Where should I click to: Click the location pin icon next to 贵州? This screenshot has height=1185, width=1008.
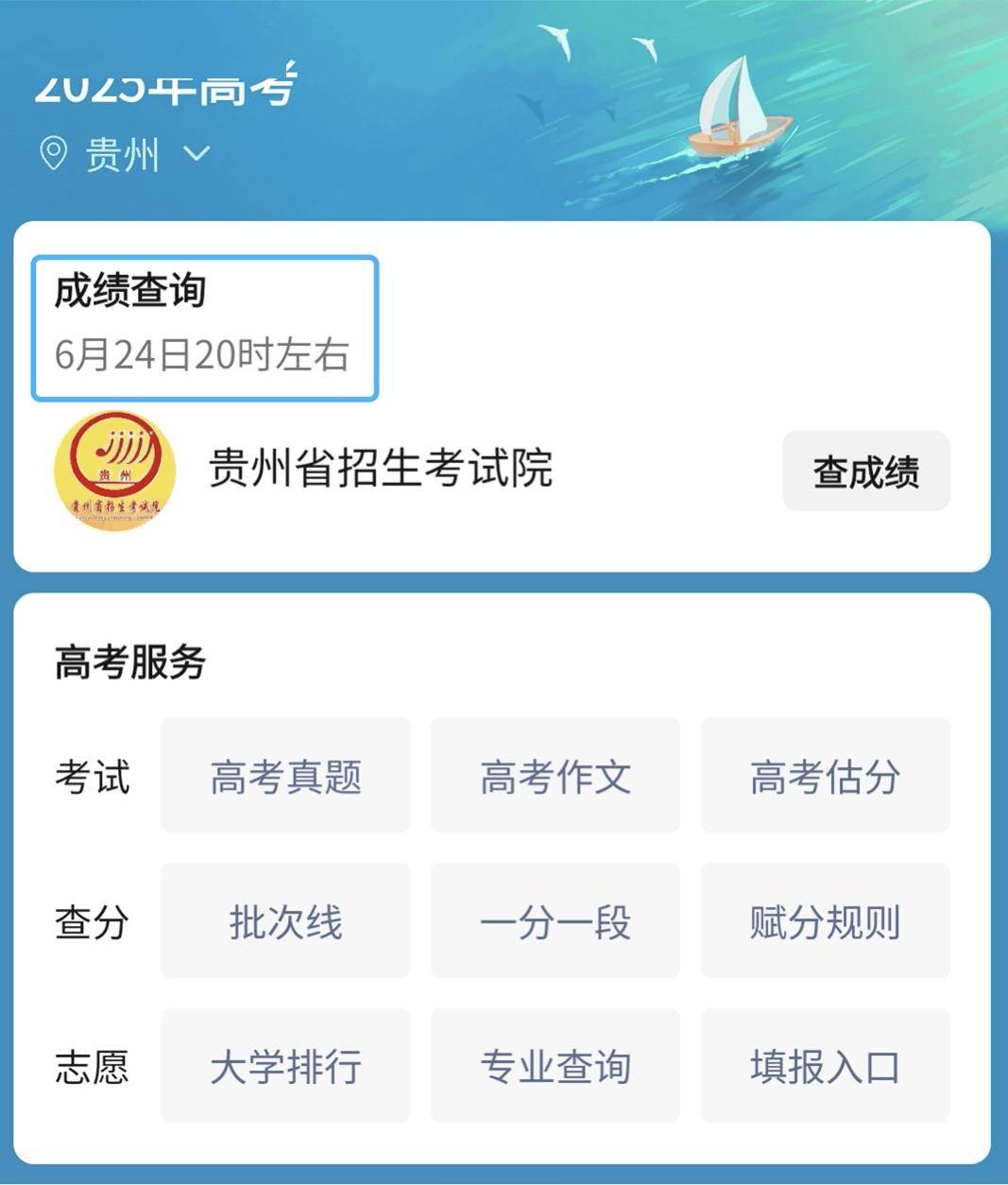[54, 151]
